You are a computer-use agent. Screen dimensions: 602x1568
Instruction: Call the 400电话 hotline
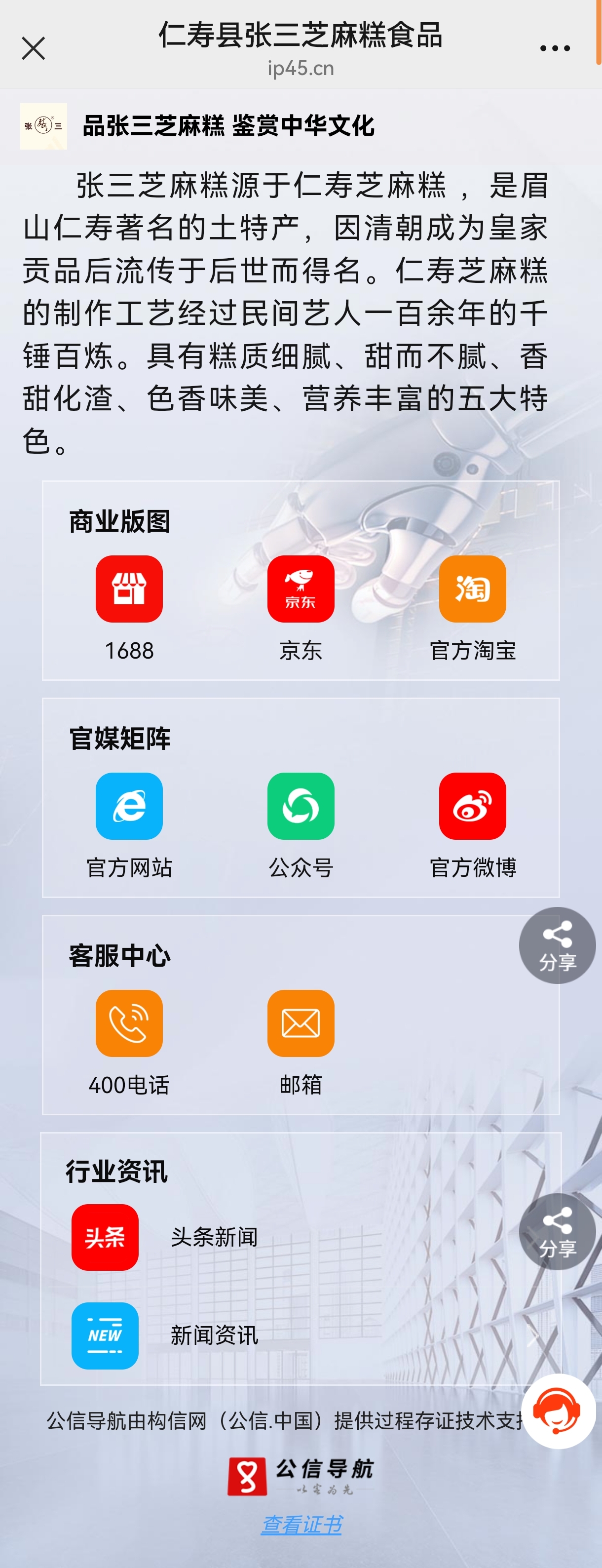coord(129,1023)
